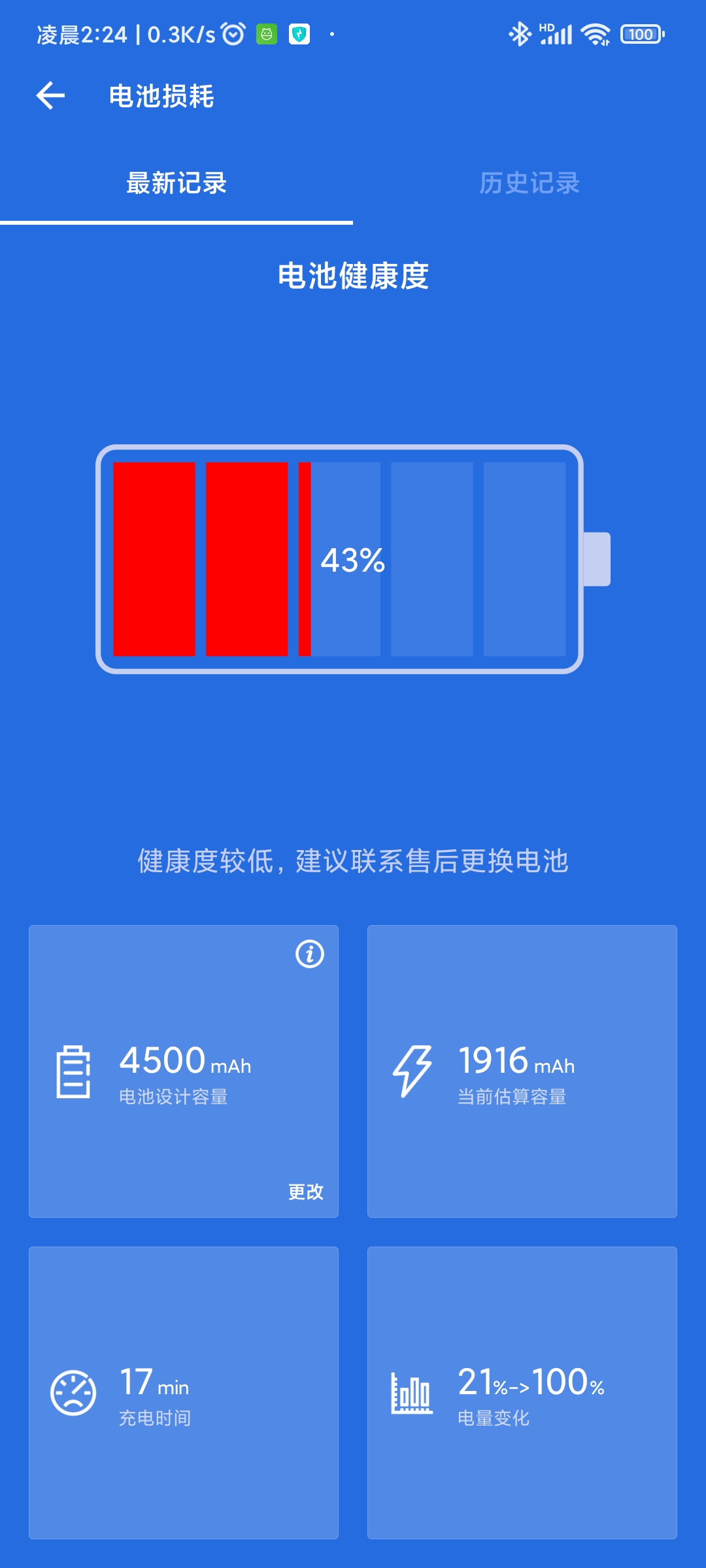This screenshot has width=706, height=1568.
Task: Tap 更改 to change design capacity
Action: pos(306,1192)
